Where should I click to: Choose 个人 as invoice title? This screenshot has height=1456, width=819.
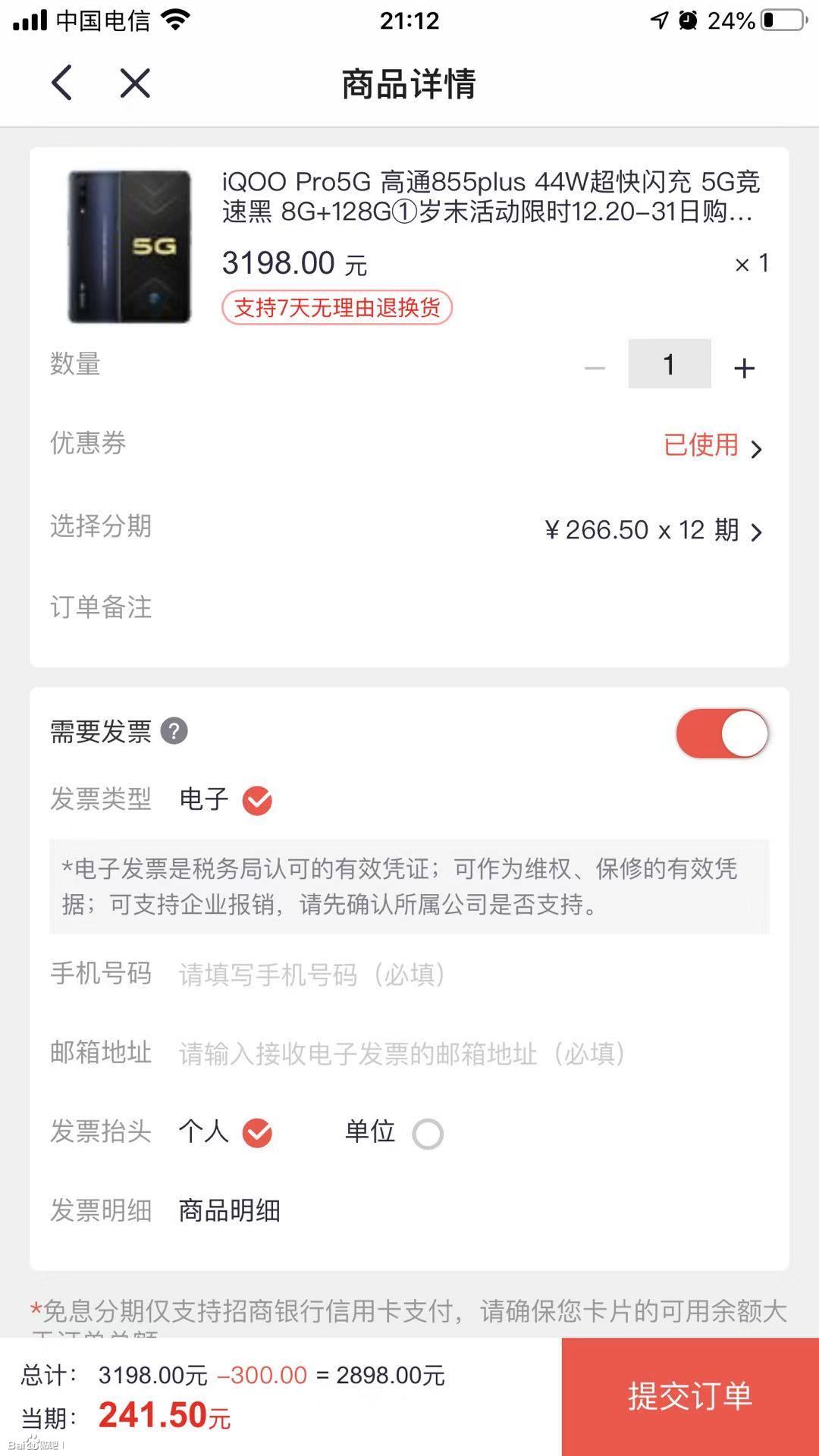click(x=257, y=1133)
